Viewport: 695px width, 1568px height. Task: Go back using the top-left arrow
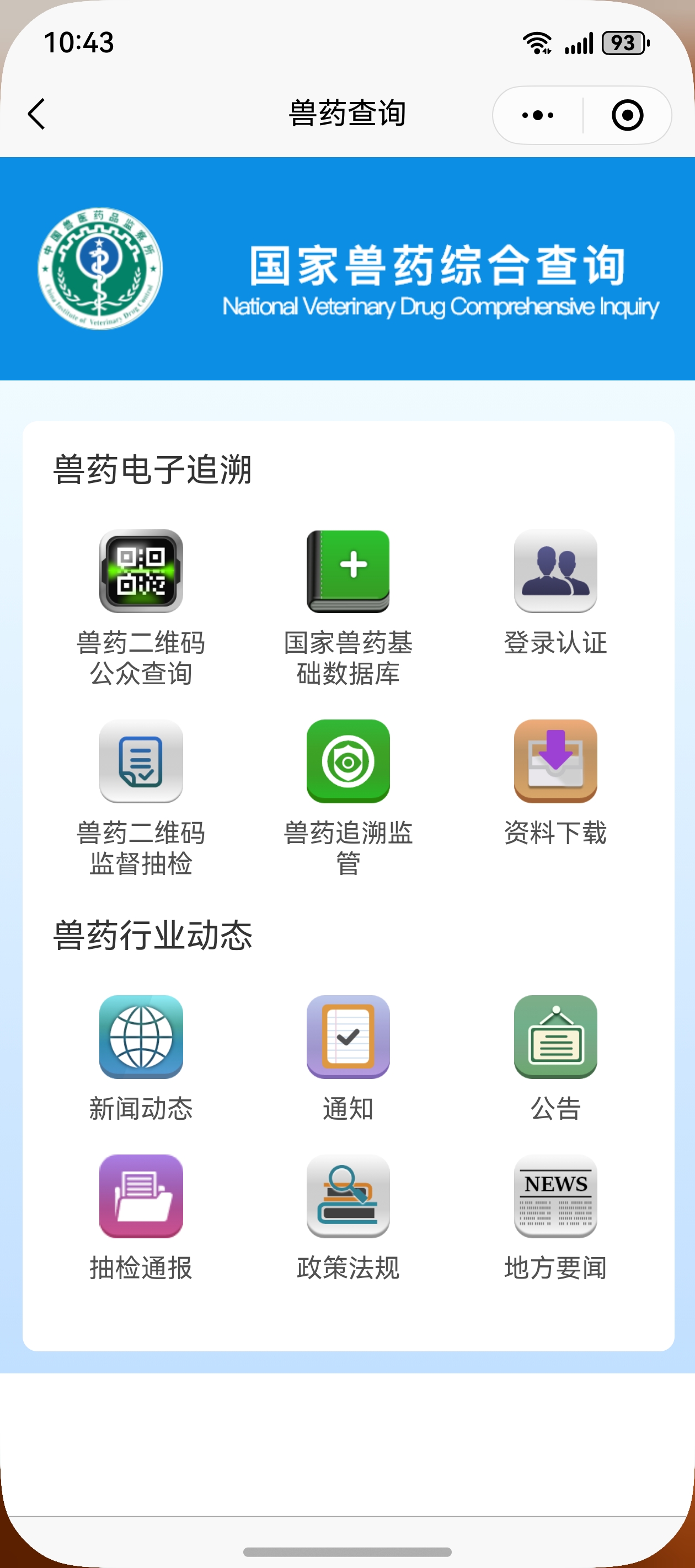(x=36, y=114)
